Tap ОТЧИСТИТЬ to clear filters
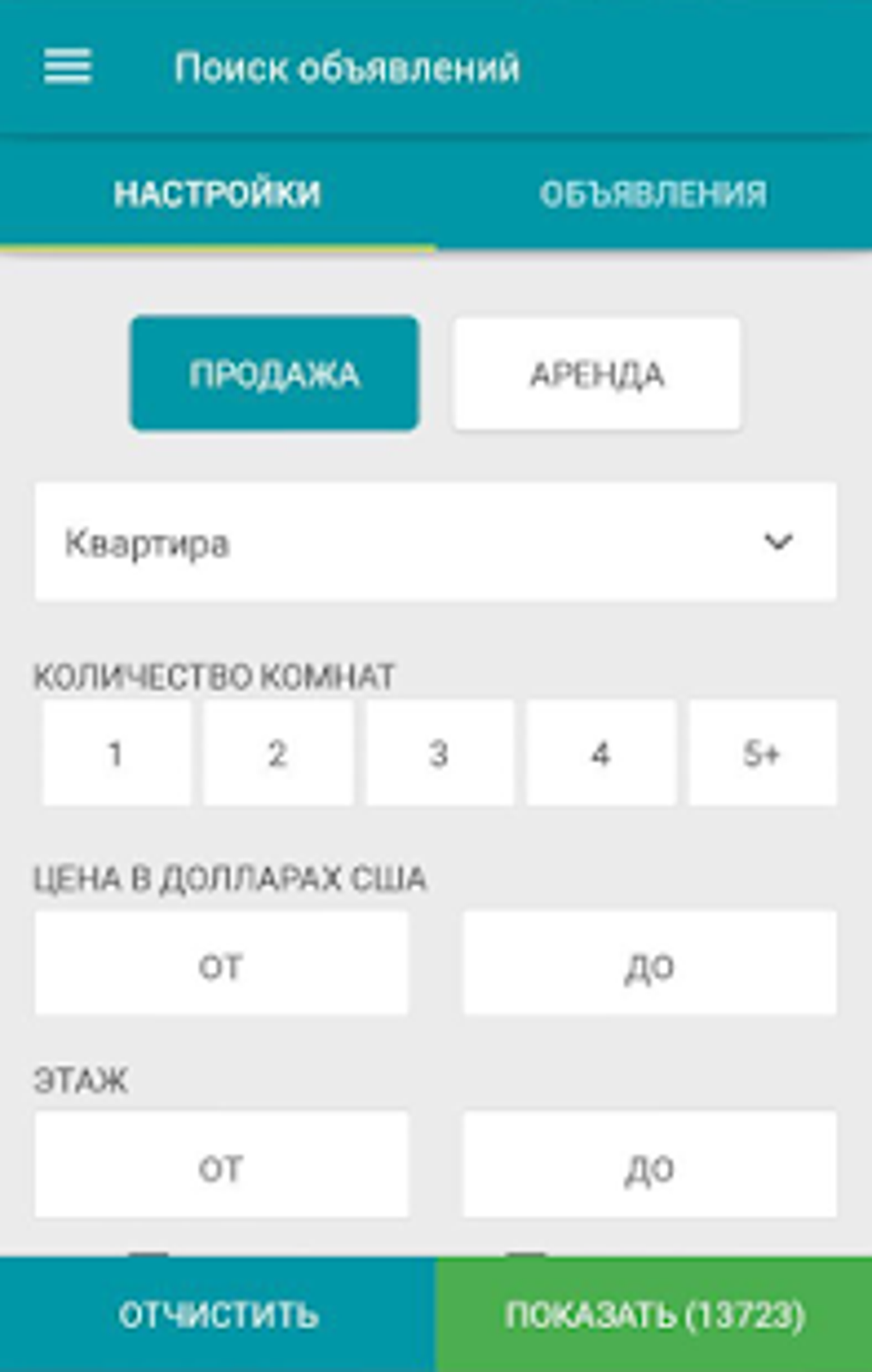The image size is (872, 1372). point(218,1315)
